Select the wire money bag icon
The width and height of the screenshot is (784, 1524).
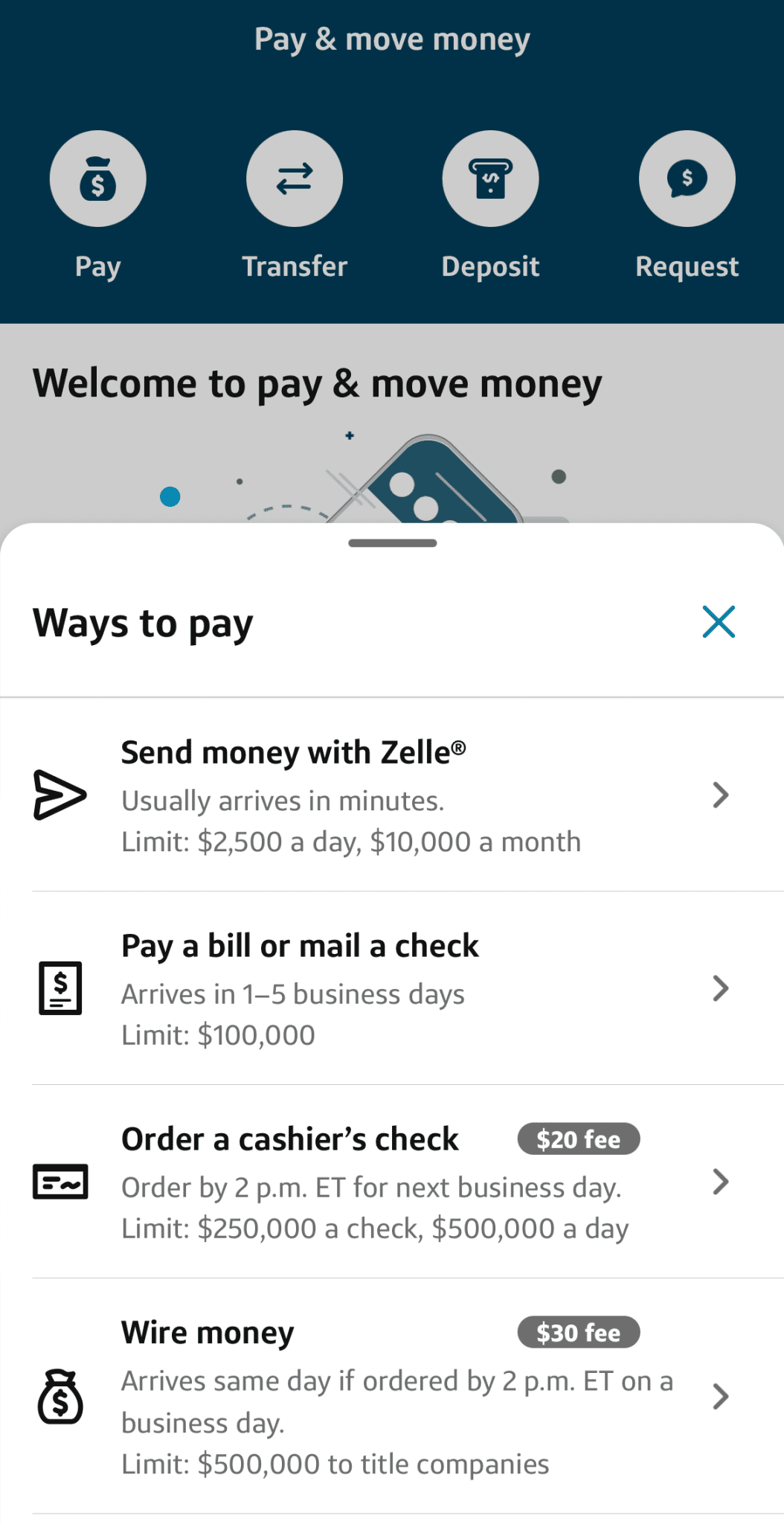(x=60, y=1397)
